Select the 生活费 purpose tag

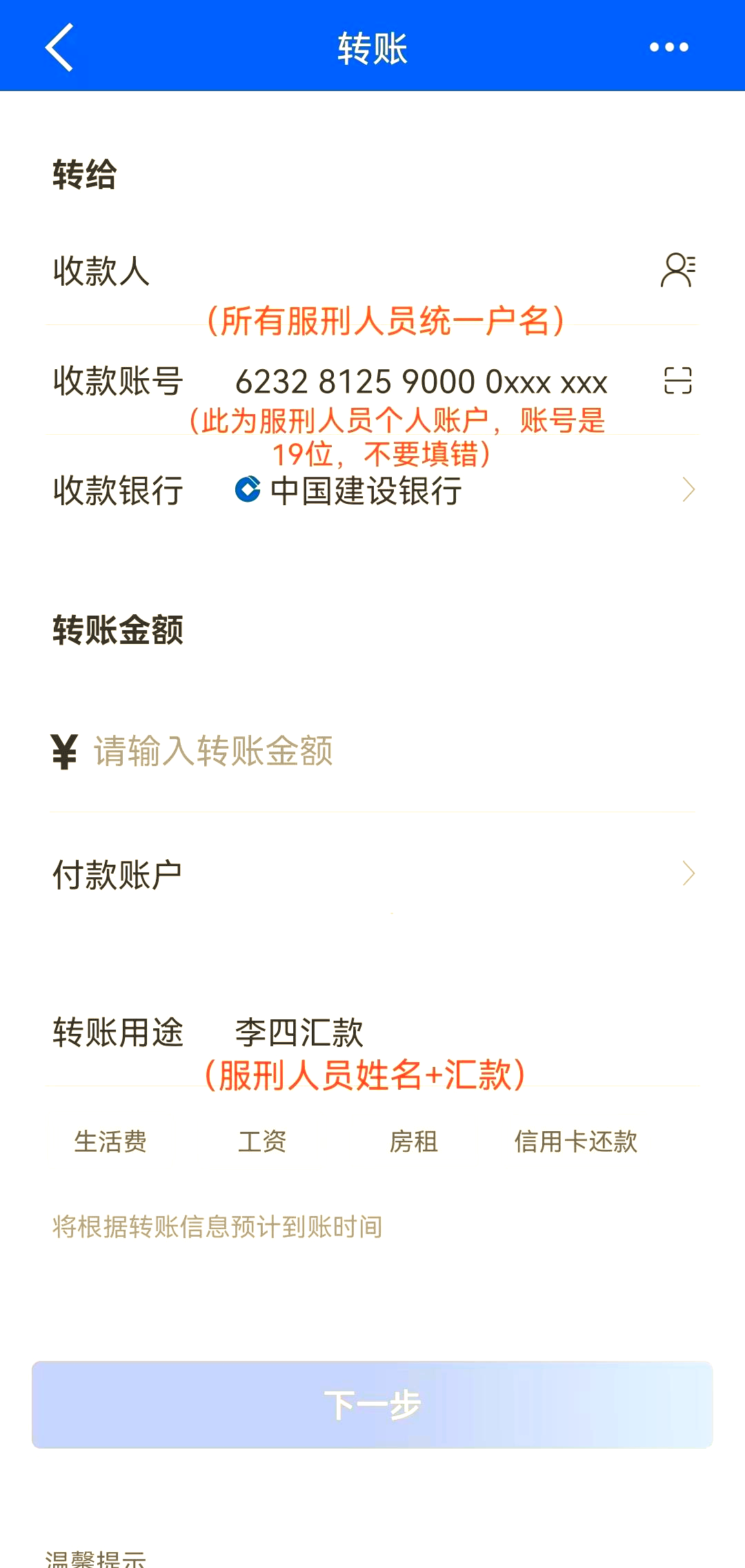[x=110, y=1141]
